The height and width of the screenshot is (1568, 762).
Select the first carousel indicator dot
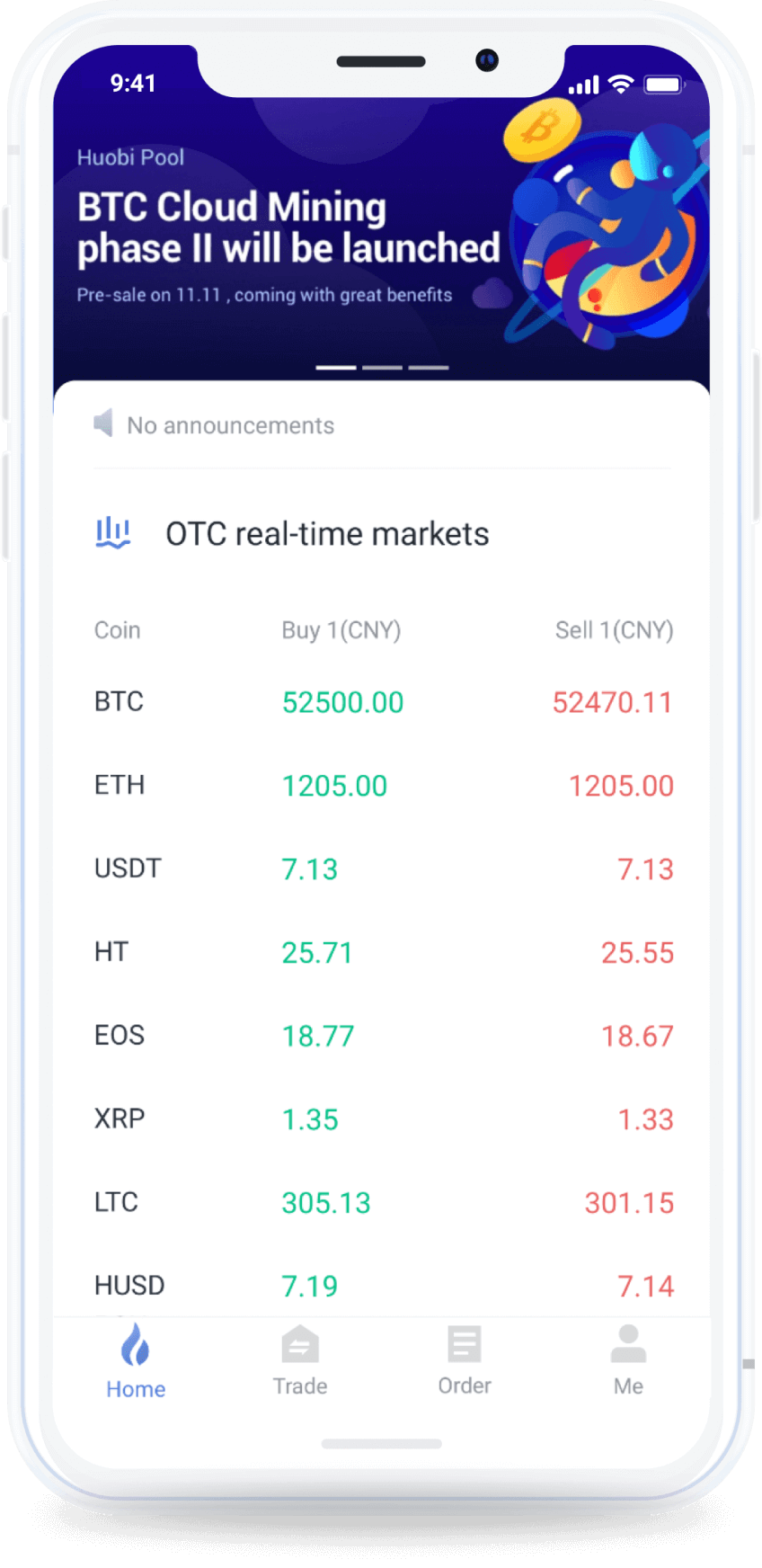coord(335,368)
